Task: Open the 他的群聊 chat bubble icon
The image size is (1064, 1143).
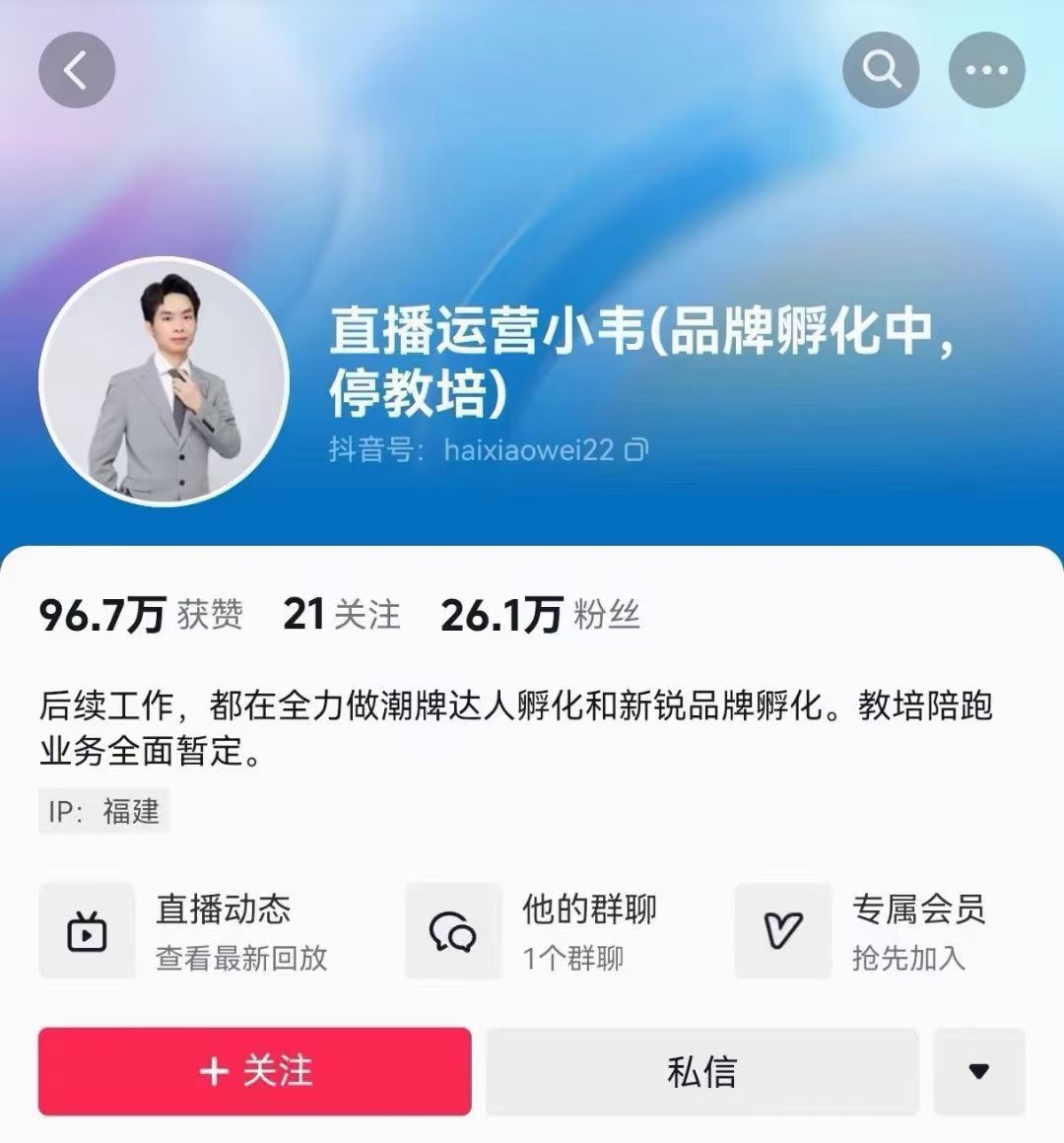Action: (x=451, y=930)
